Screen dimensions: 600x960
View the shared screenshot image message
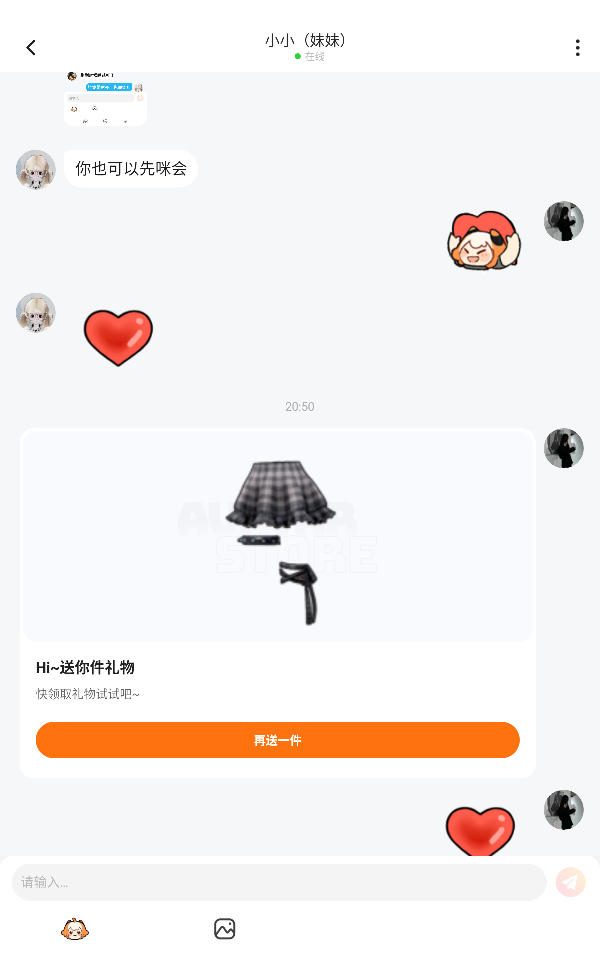pos(105,99)
